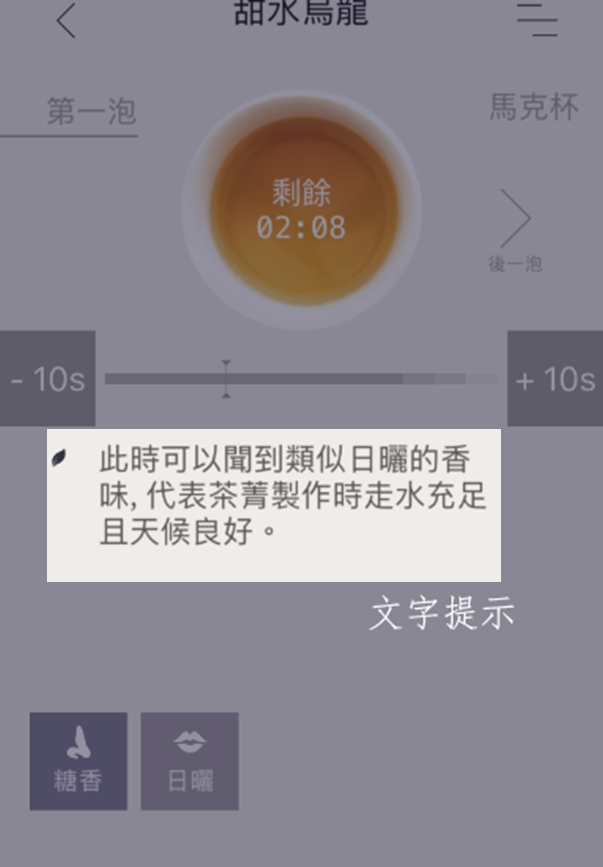603x867 pixels.
Task: Tap the brewing time slider bar
Action: (x=301, y=379)
